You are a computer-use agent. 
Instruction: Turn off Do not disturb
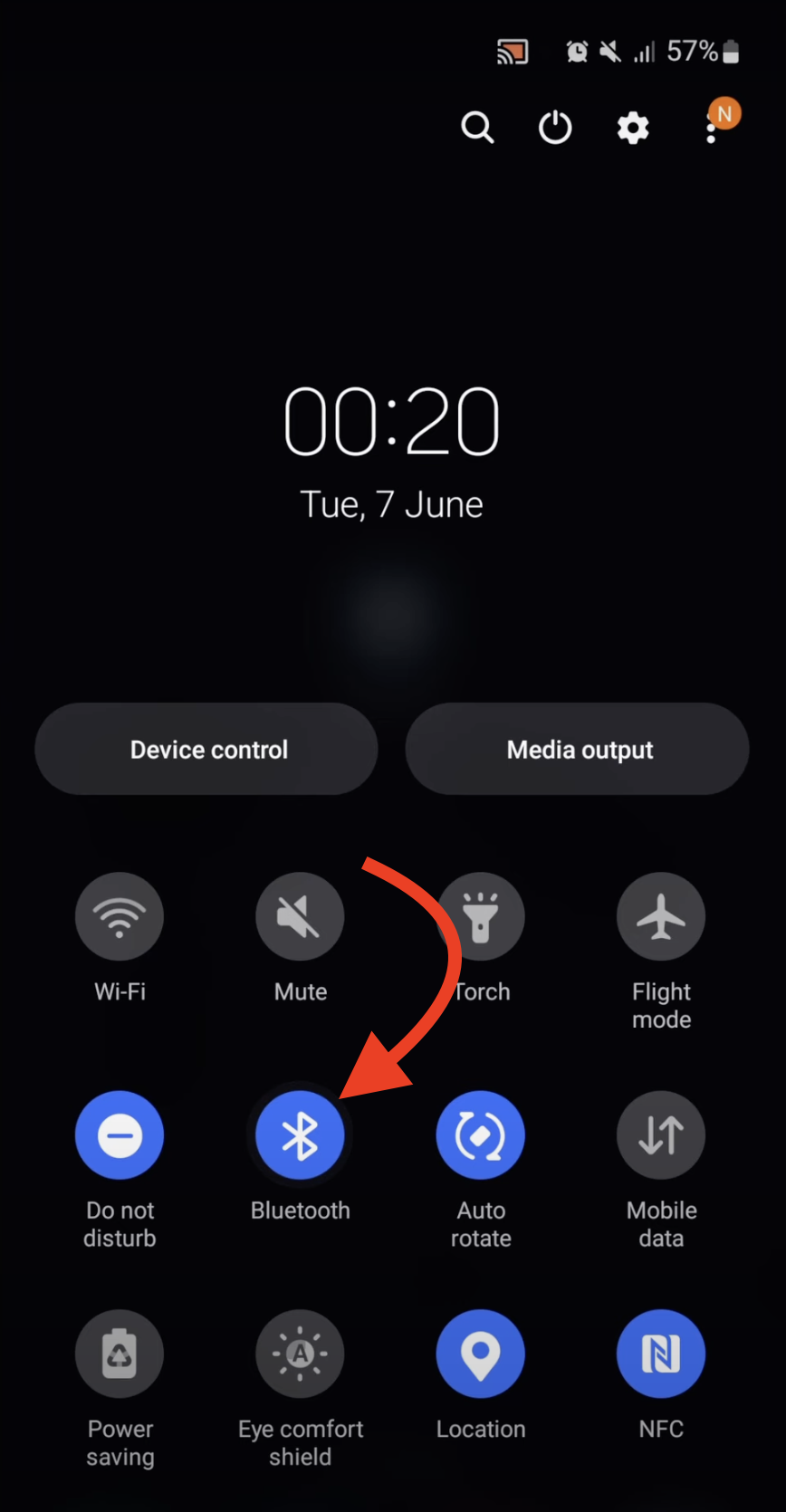coord(120,1135)
